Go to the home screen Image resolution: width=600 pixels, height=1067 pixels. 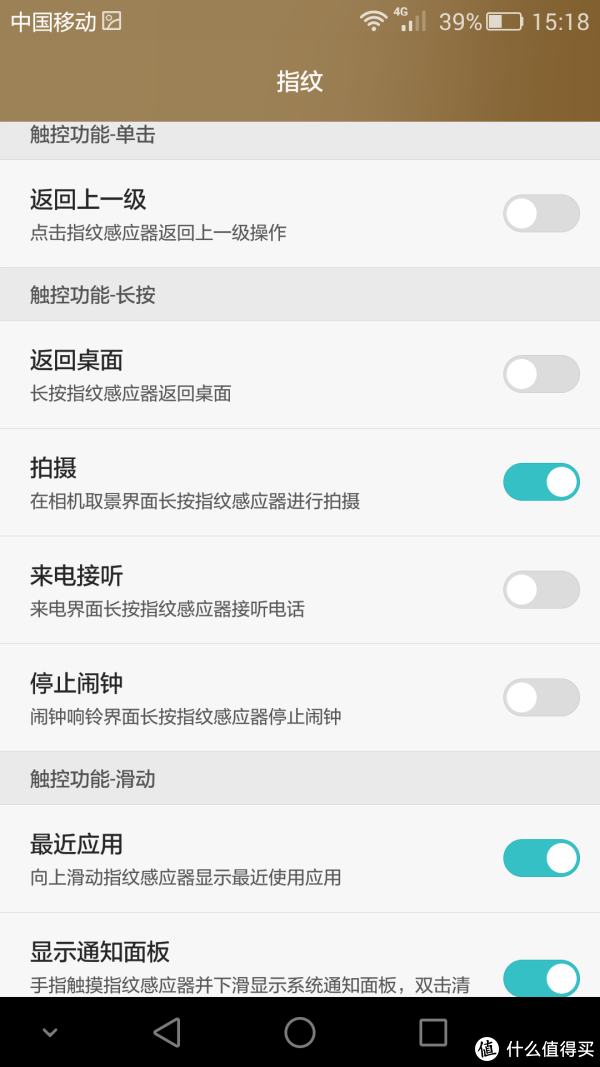coord(299,1032)
